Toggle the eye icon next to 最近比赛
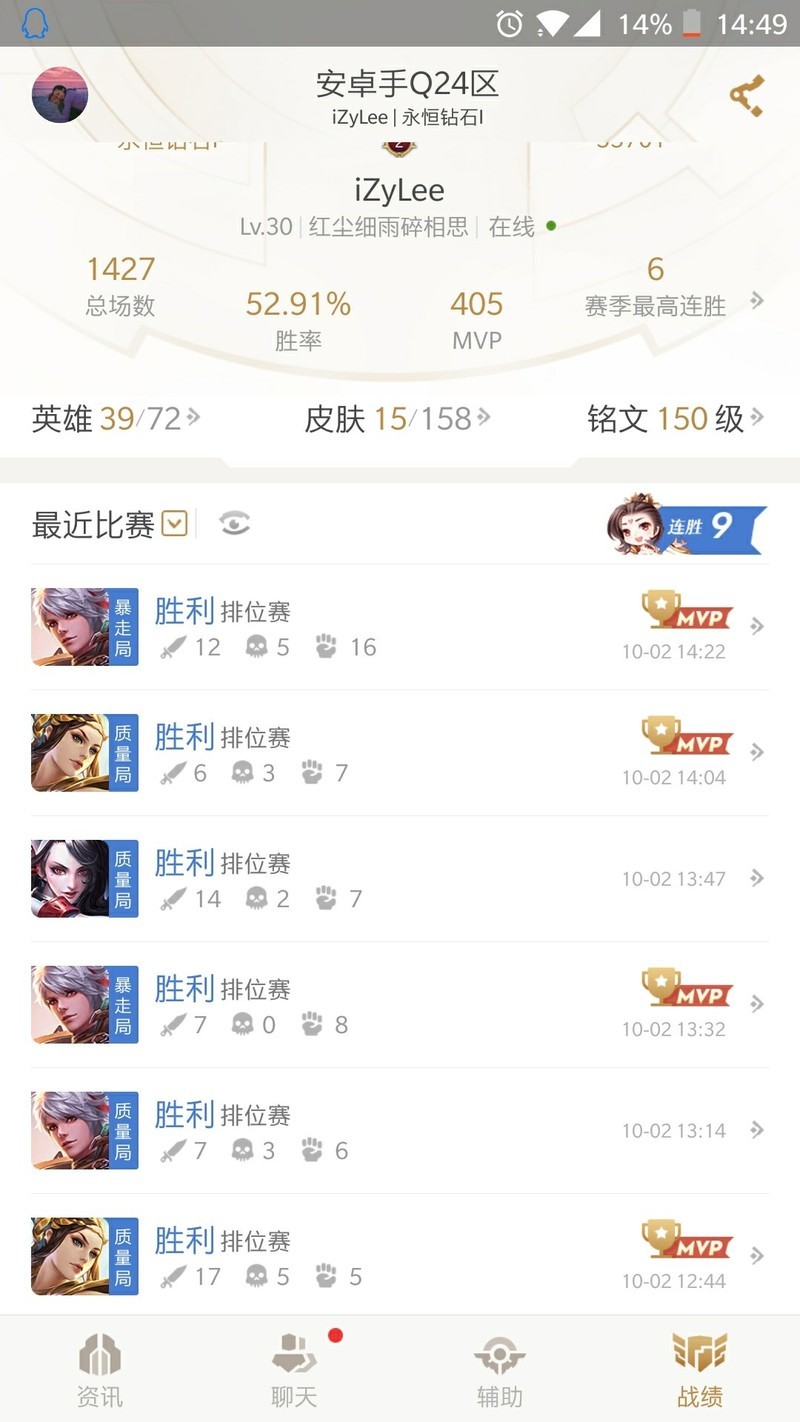Image resolution: width=800 pixels, height=1422 pixels. coord(235,523)
